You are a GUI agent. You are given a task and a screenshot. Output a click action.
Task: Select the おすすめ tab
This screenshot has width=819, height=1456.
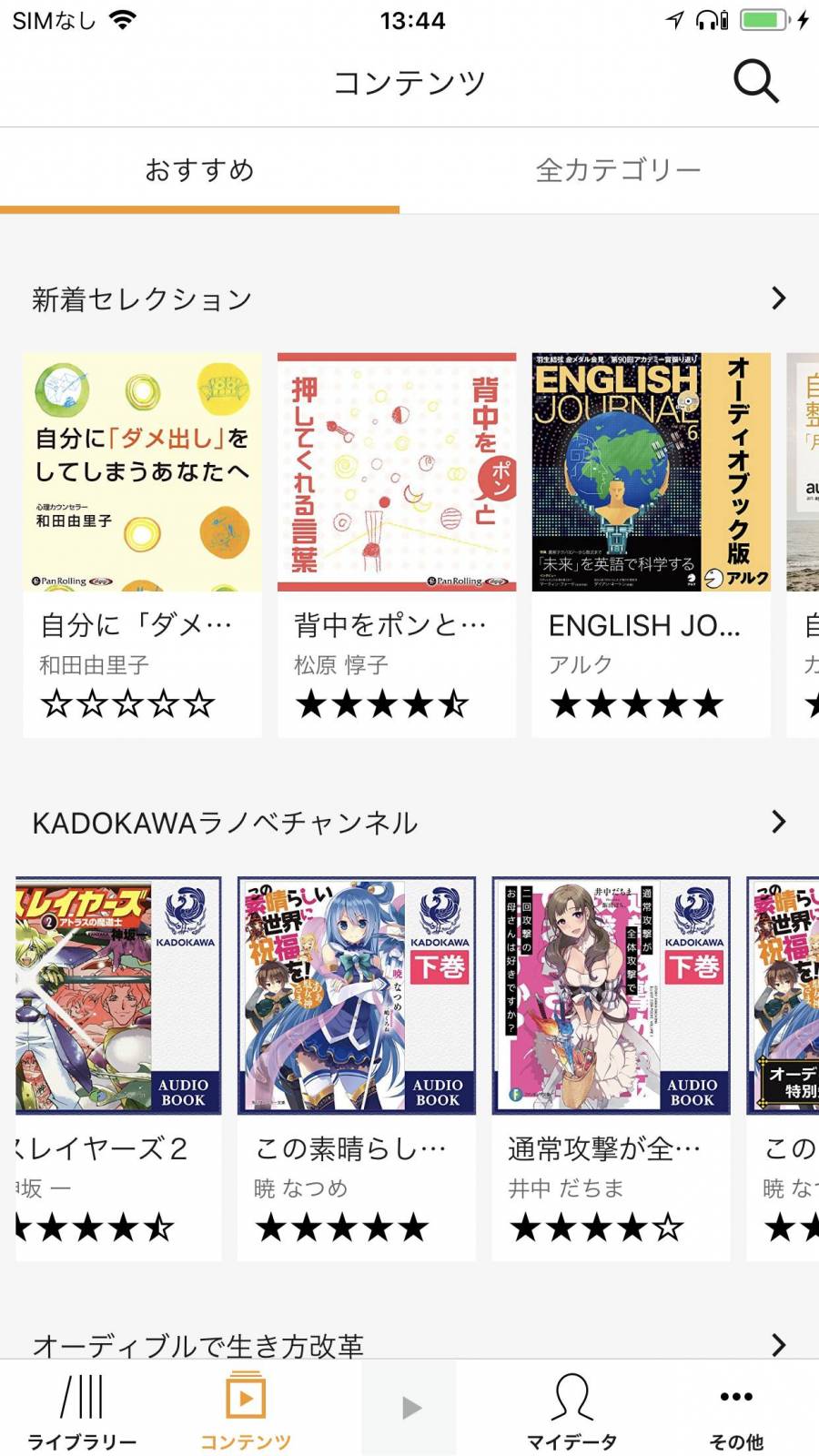pos(199,170)
